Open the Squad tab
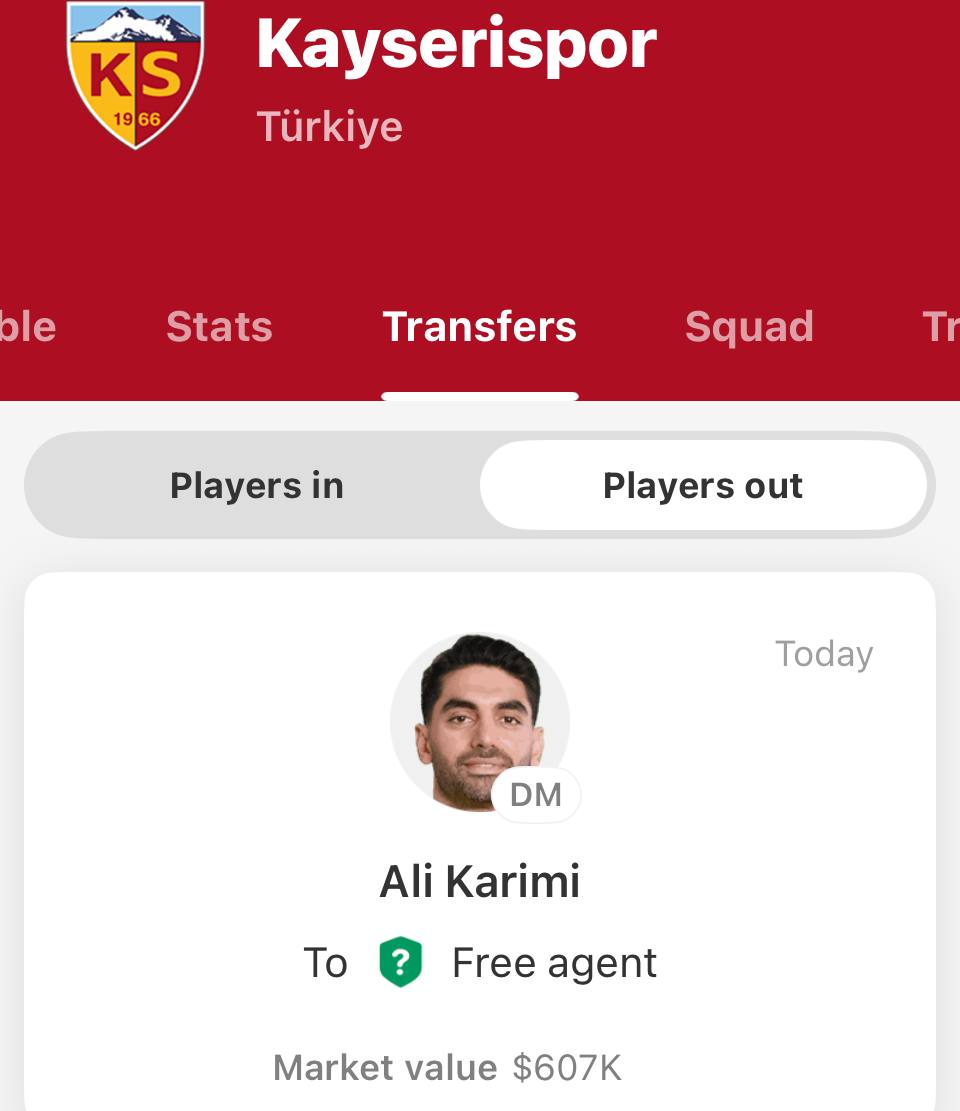960x1111 pixels. pyautogui.click(x=749, y=327)
